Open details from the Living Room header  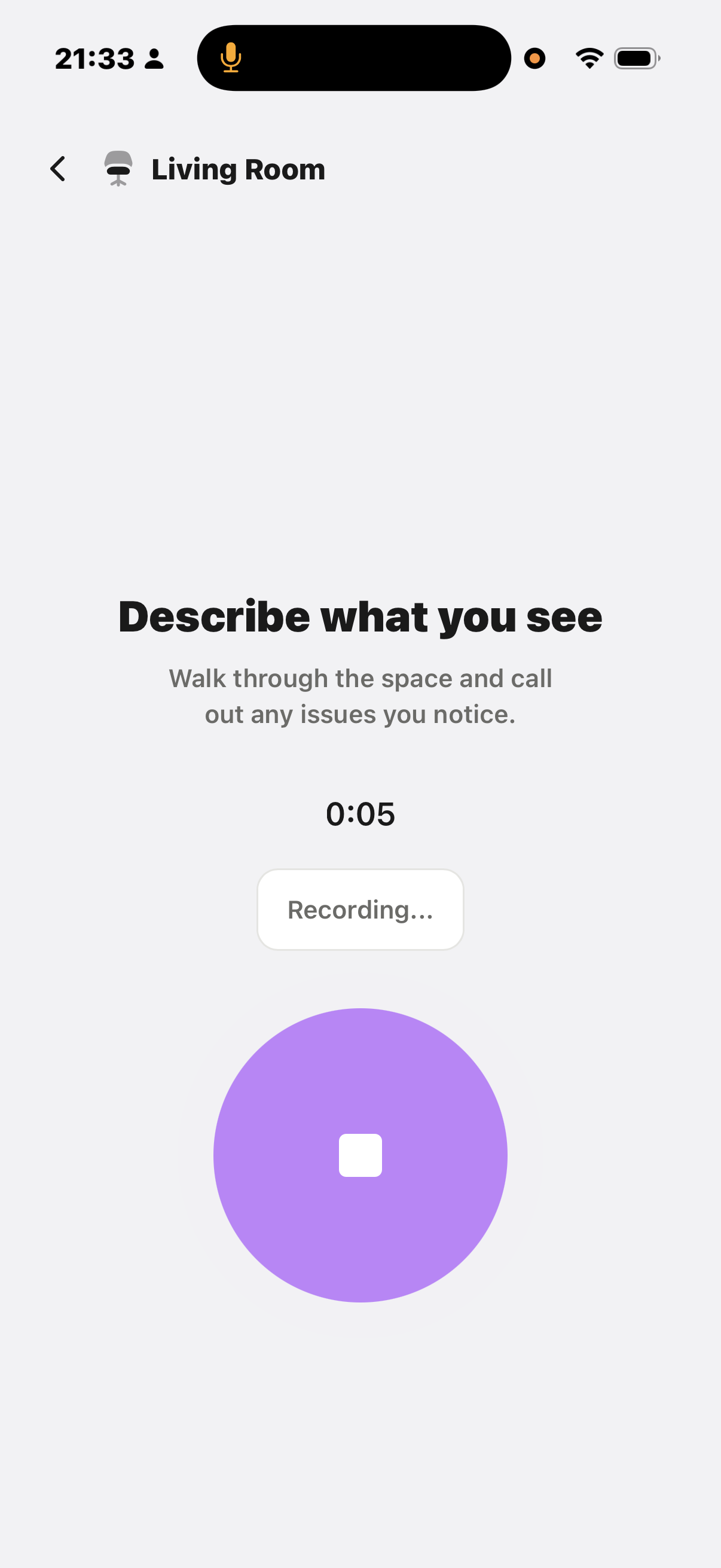(x=237, y=169)
